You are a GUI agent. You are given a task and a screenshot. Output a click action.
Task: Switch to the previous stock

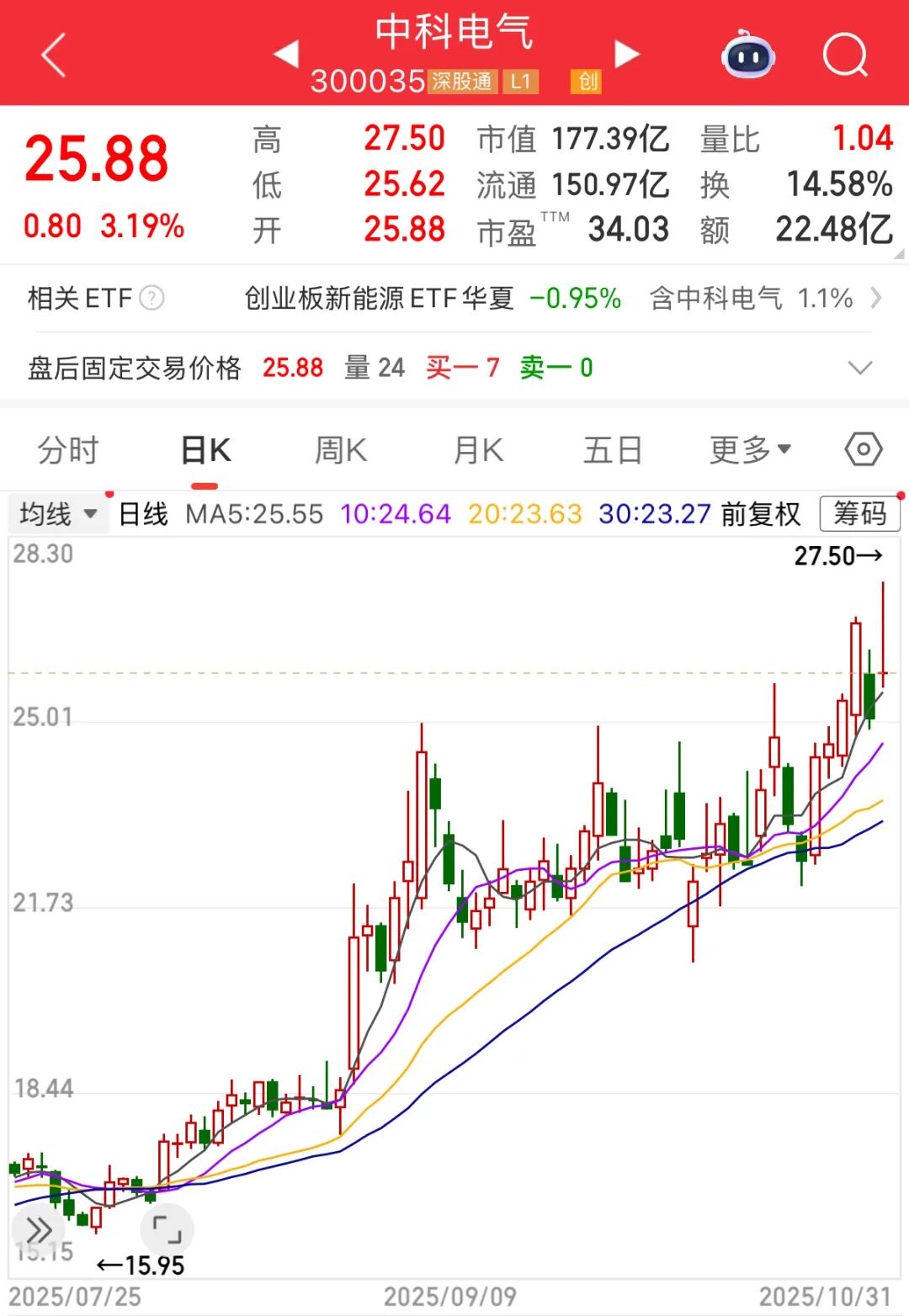coord(286,54)
